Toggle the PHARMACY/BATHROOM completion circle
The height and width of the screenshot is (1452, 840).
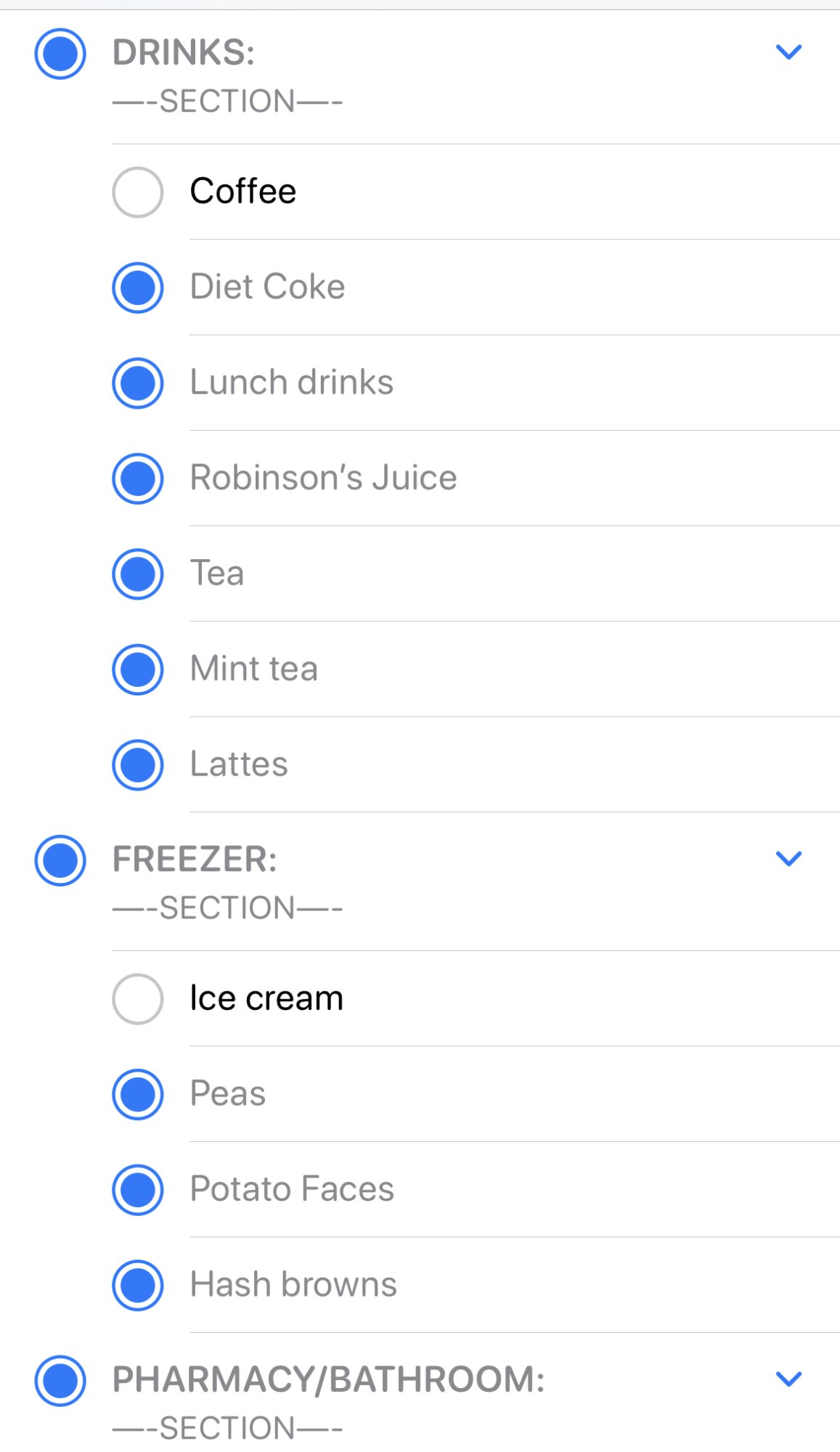pos(60,1380)
